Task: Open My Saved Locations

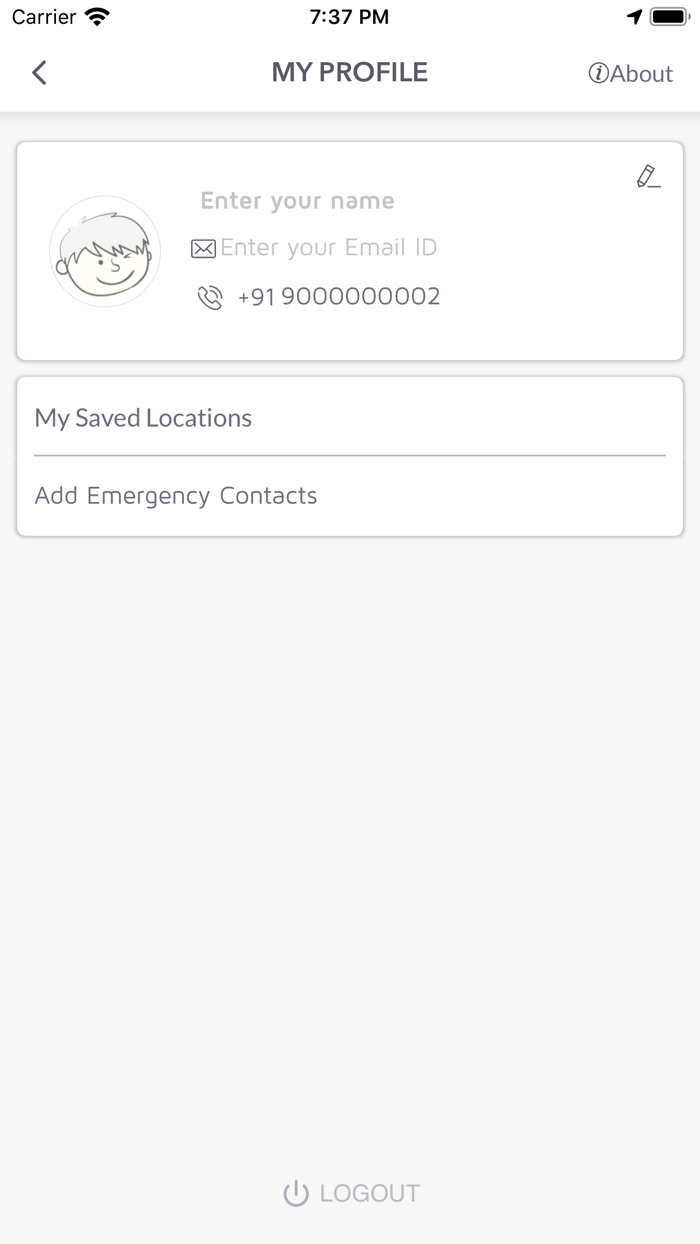Action: 350,418
